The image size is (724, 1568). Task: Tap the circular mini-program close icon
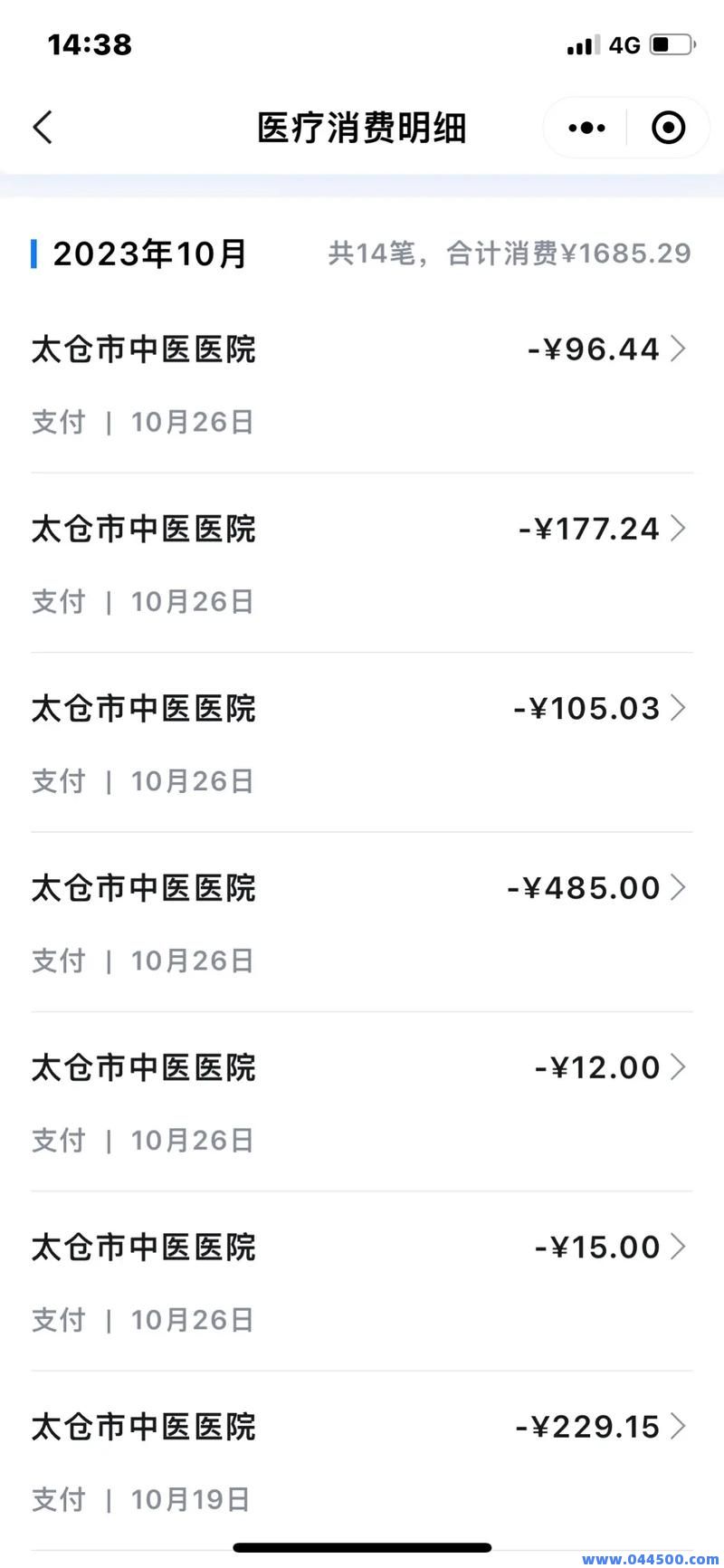coord(669,128)
